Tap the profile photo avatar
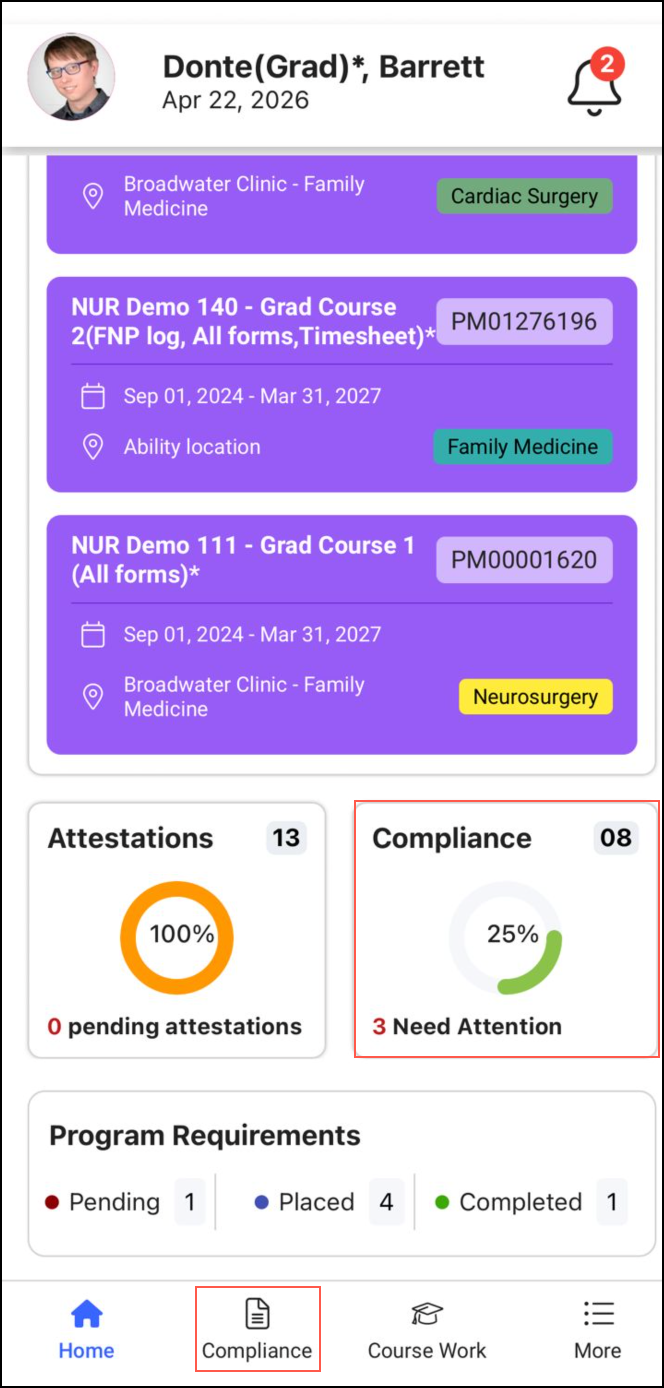This screenshot has width=664, height=1388. (x=71, y=77)
